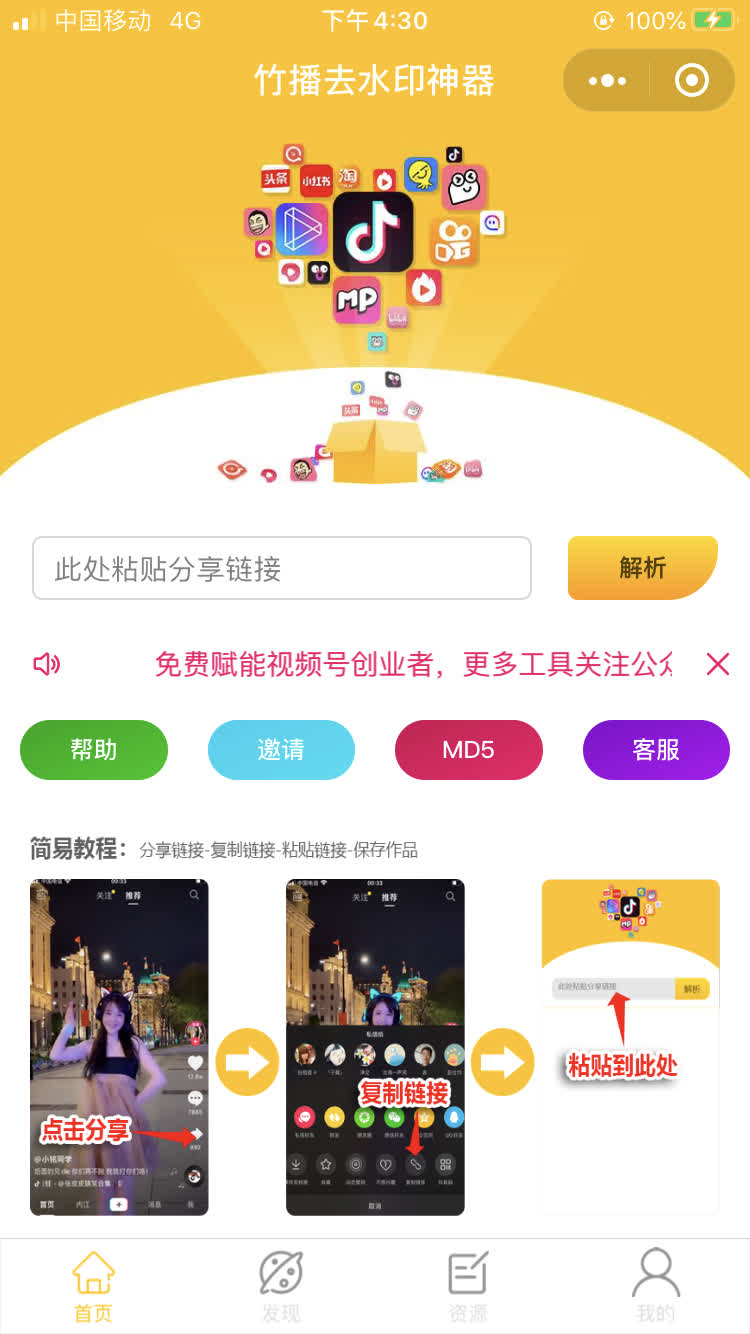750x1334 pixels.
Task: Click the MD5 tool button
Action: [x=468, y=750]
